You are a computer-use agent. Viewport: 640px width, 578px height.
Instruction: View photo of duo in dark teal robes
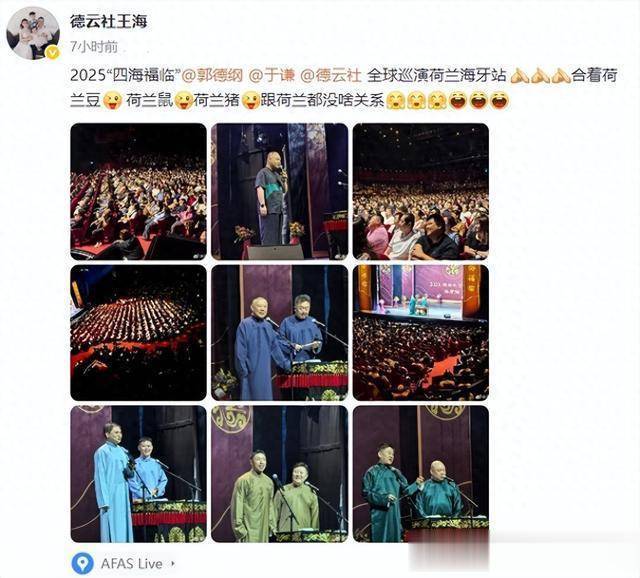420,473
